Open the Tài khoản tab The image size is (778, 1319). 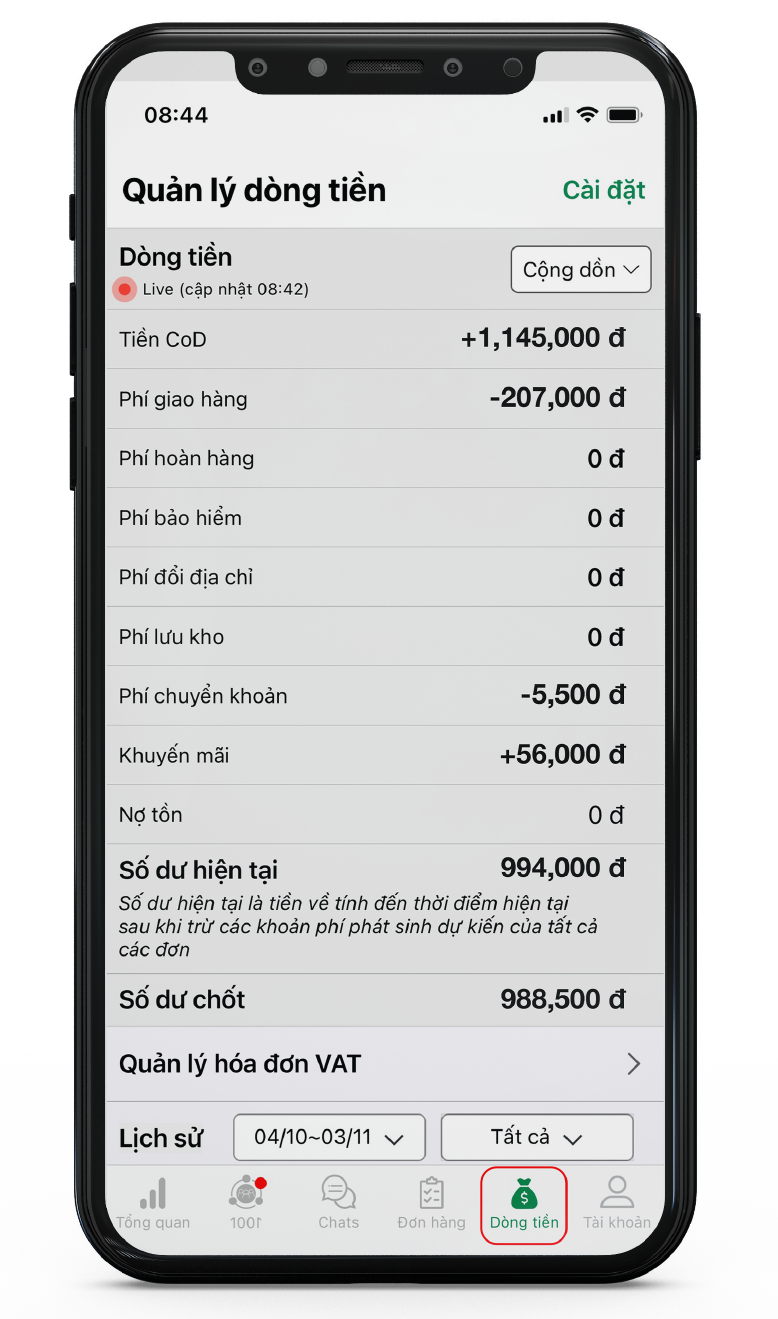pyautogui.click(x=617, y=1203)
